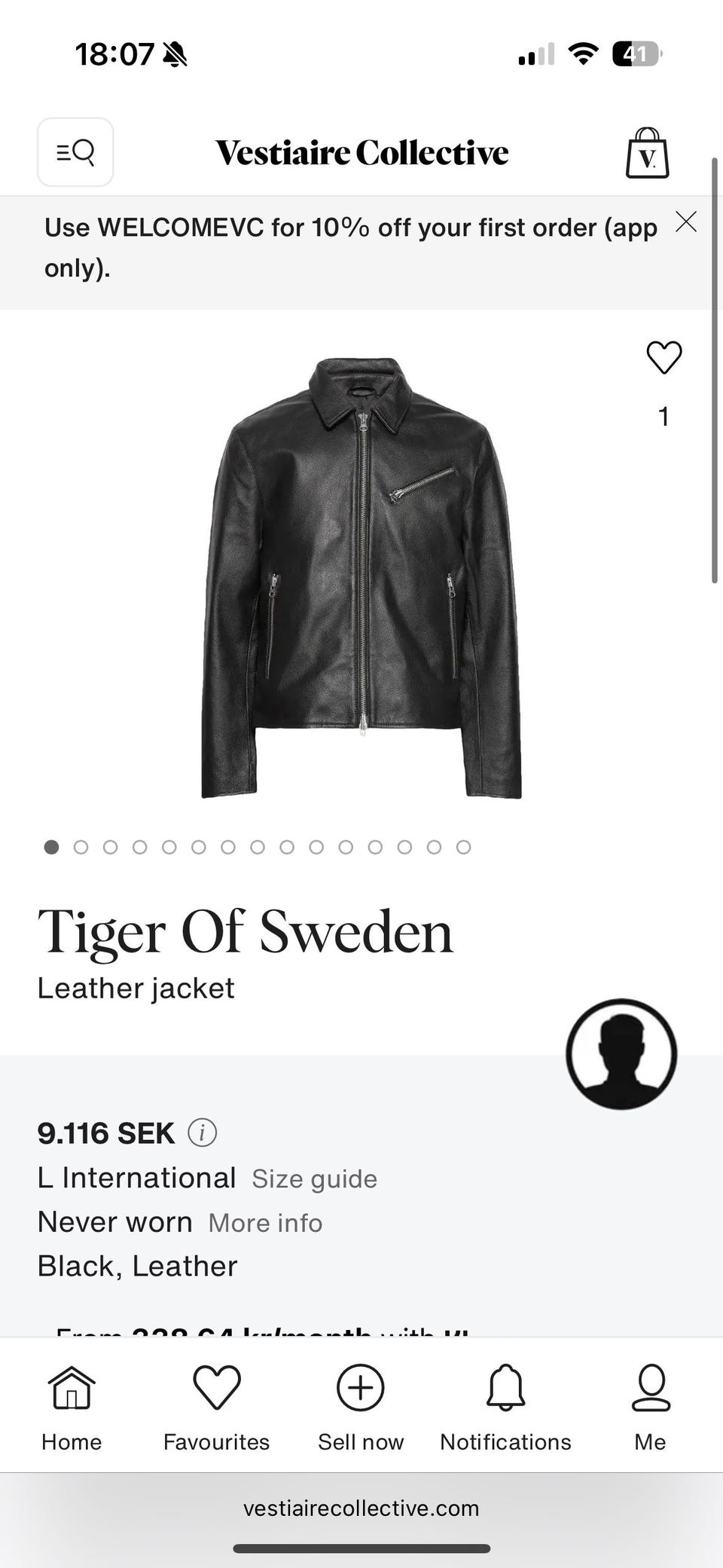723x1568 pixels.
Task: Tap More info about condition
Action: pos(265,1223)
